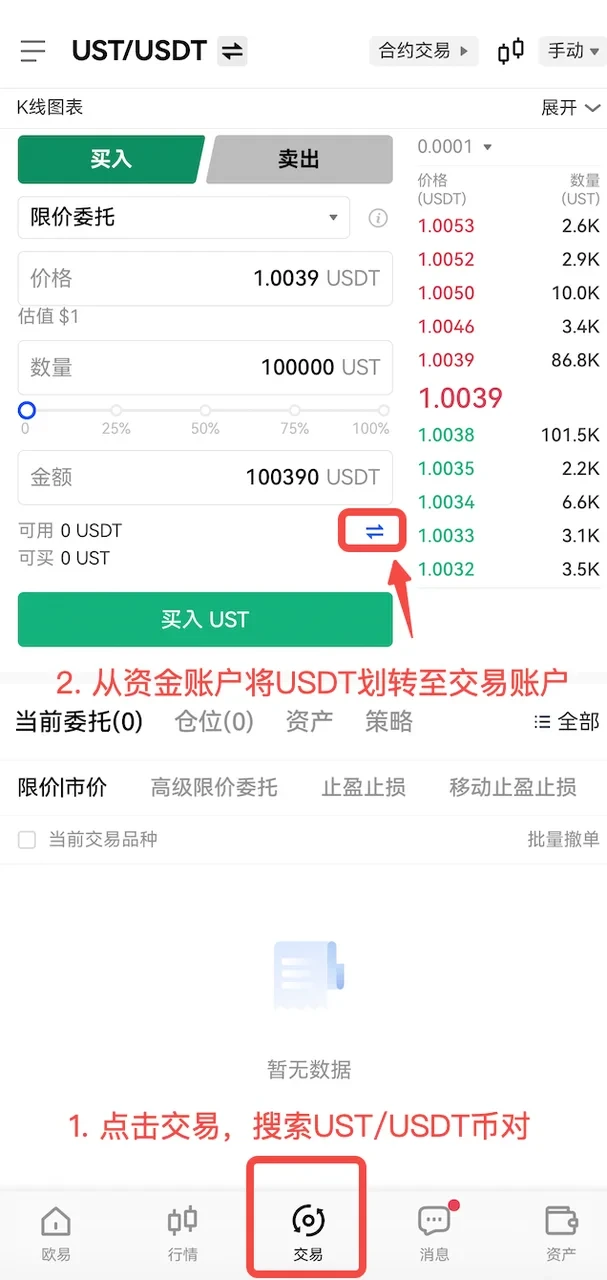Open the candlestick chart icon
Viewport: 607px width, 1280px height.
coord(511,50)
